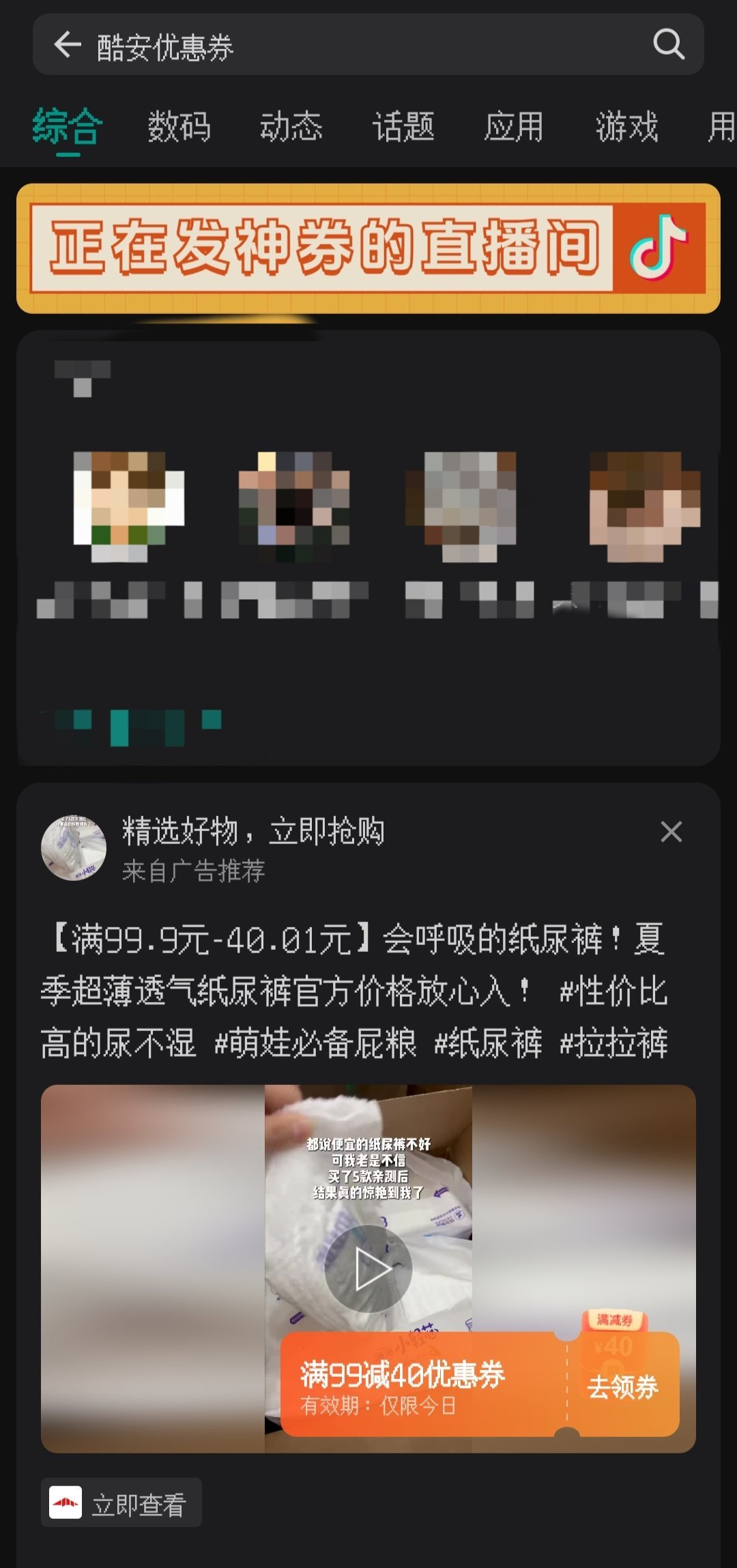Switch to the 数码 tab
Screen dimensions: 737x1568
(179, 127)
